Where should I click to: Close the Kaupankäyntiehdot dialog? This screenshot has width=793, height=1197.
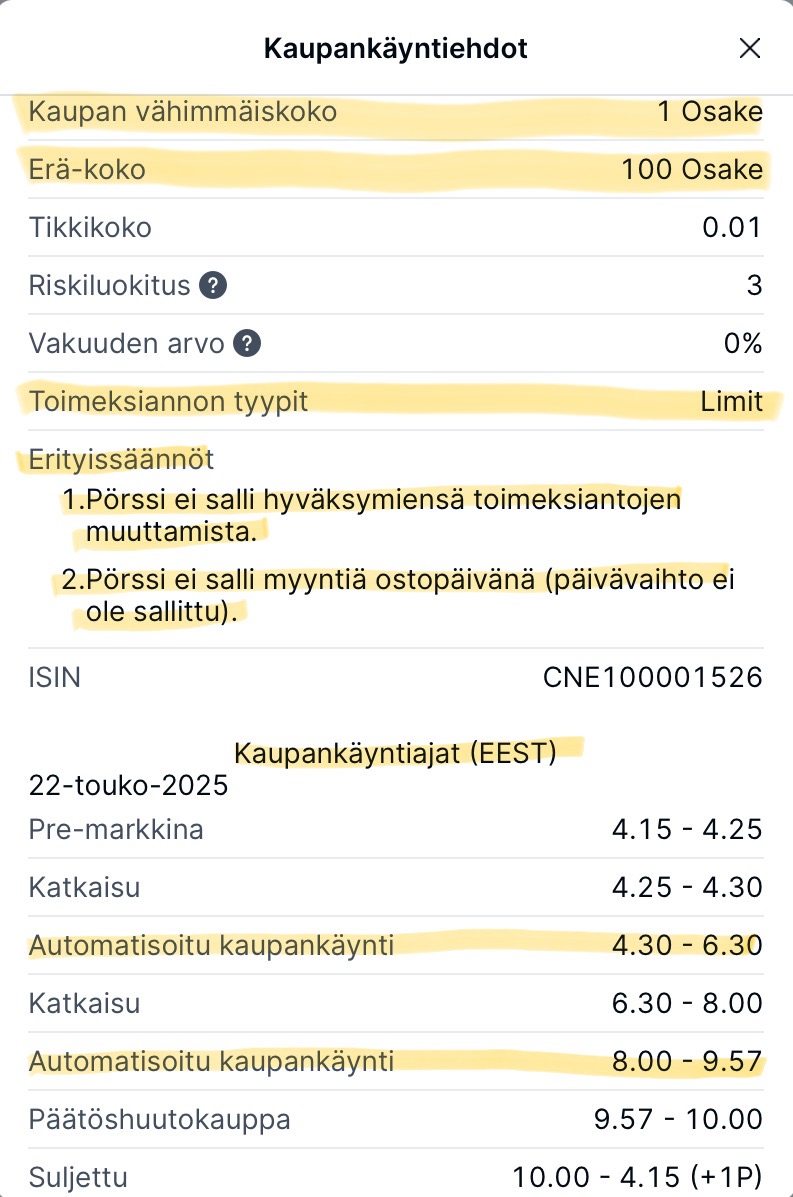pos(750,48)
